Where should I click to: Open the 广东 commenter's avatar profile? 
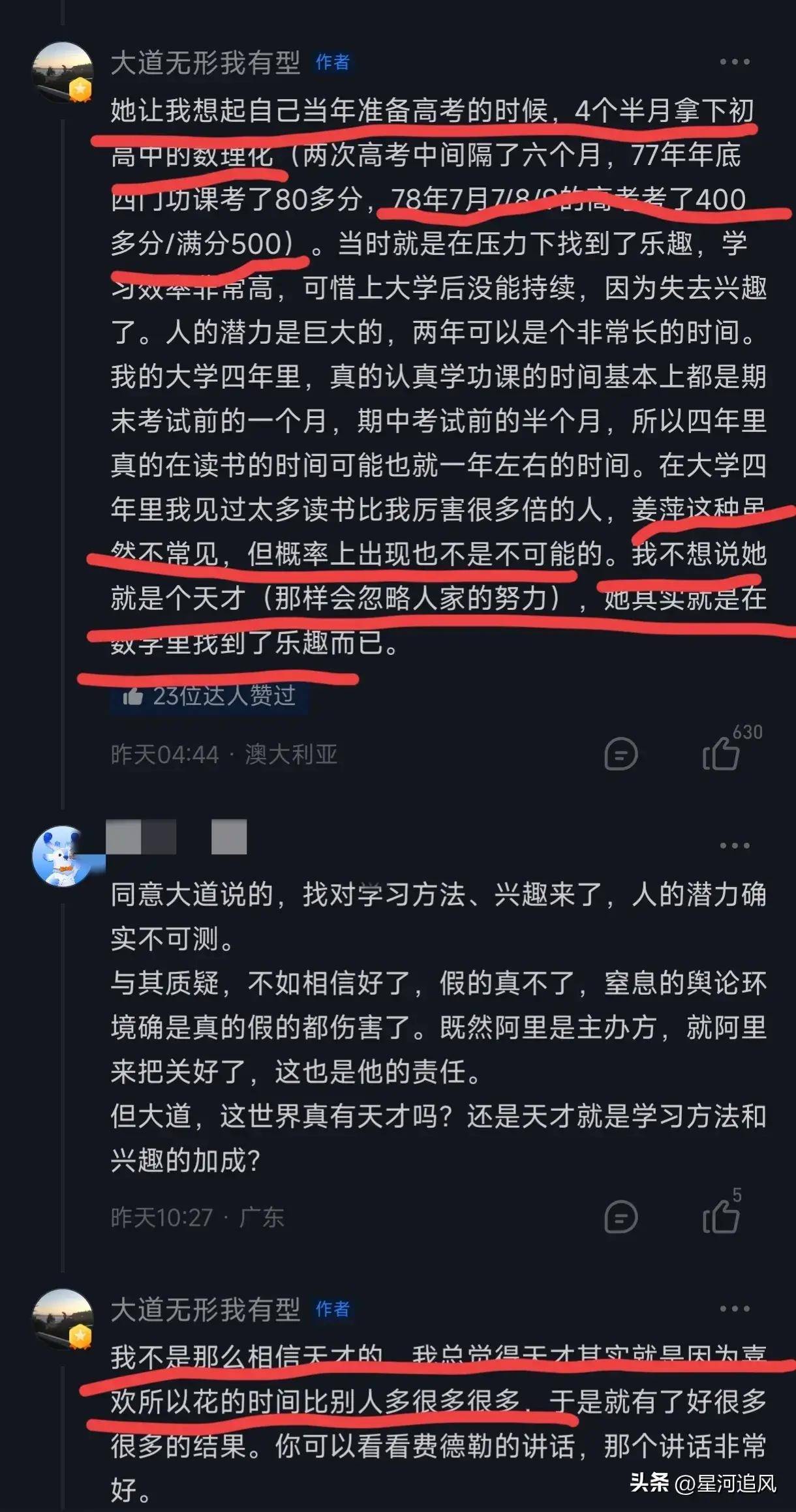(x=63, y=856)
